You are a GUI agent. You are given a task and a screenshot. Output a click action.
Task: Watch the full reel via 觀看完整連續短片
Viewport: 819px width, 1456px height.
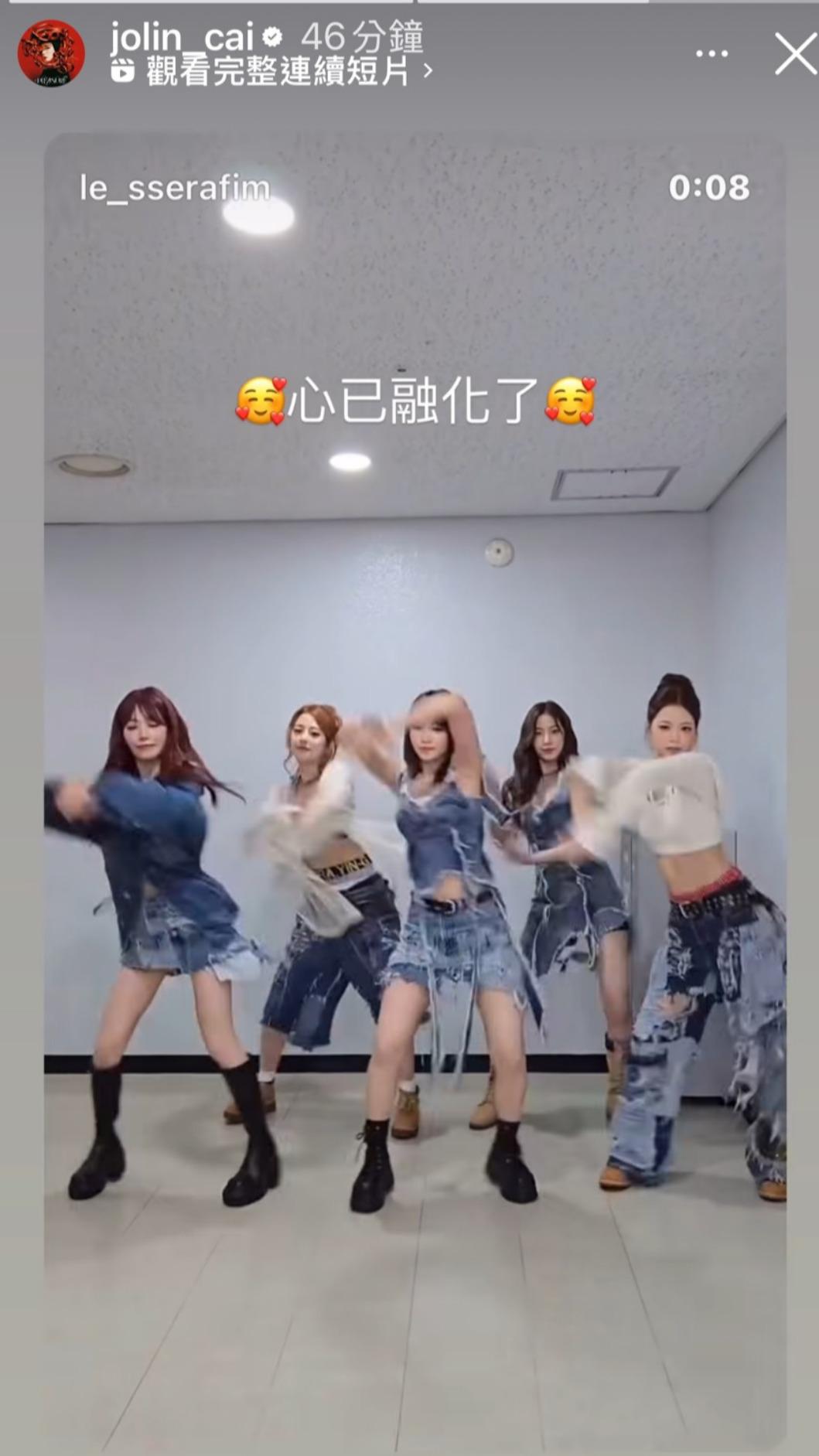272,73
